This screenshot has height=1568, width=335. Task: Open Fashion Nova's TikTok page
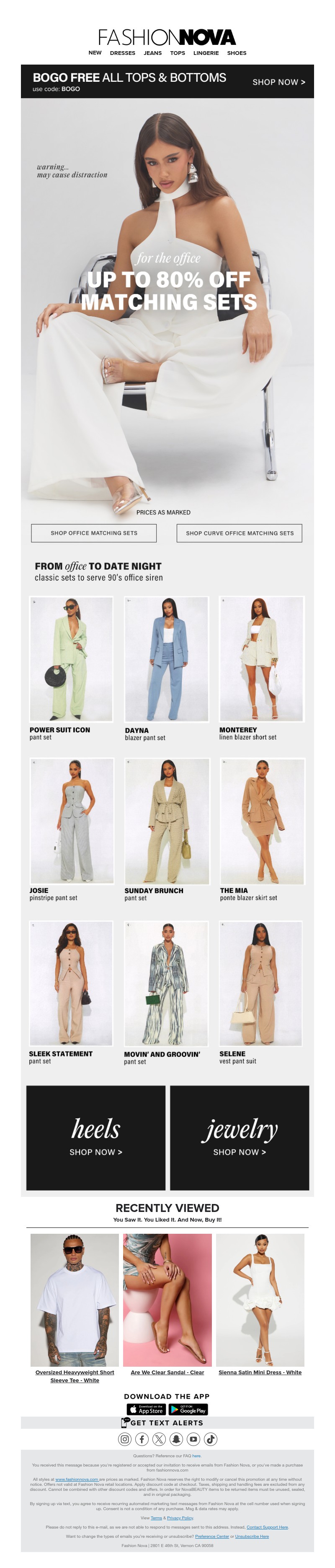point(210,1440)
